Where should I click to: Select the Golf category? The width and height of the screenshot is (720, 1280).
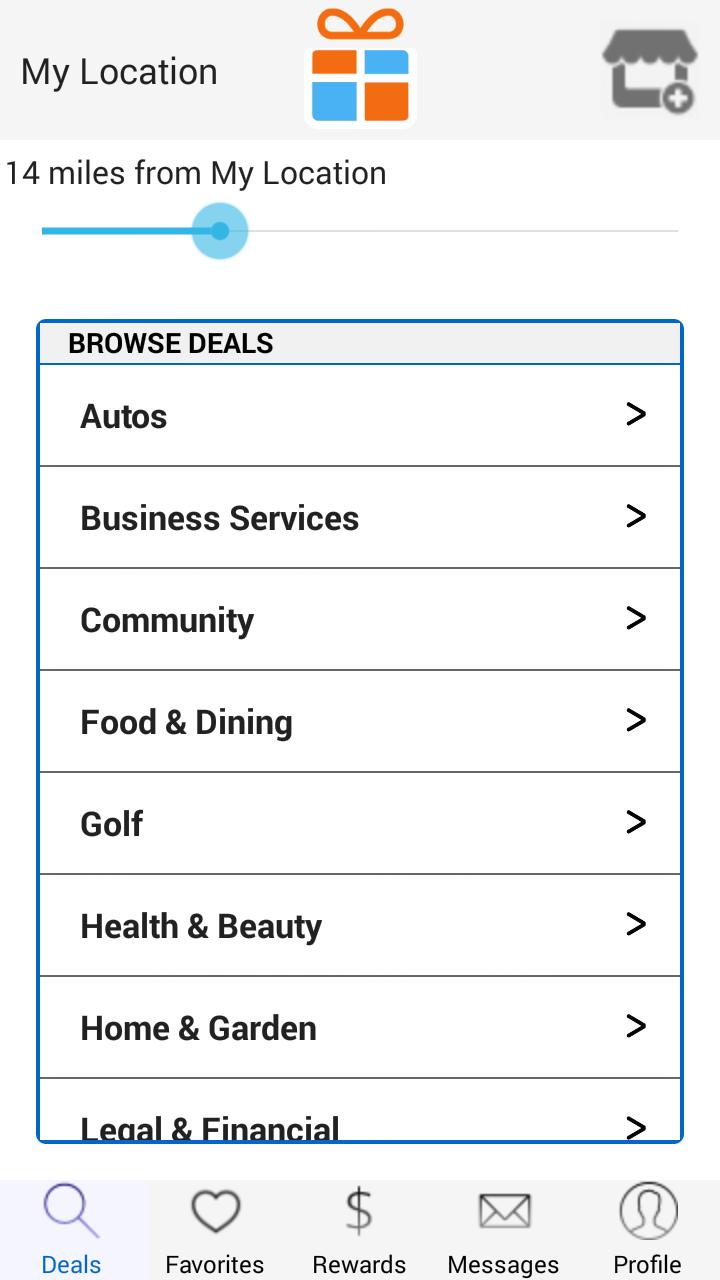[x=360, y=824]
